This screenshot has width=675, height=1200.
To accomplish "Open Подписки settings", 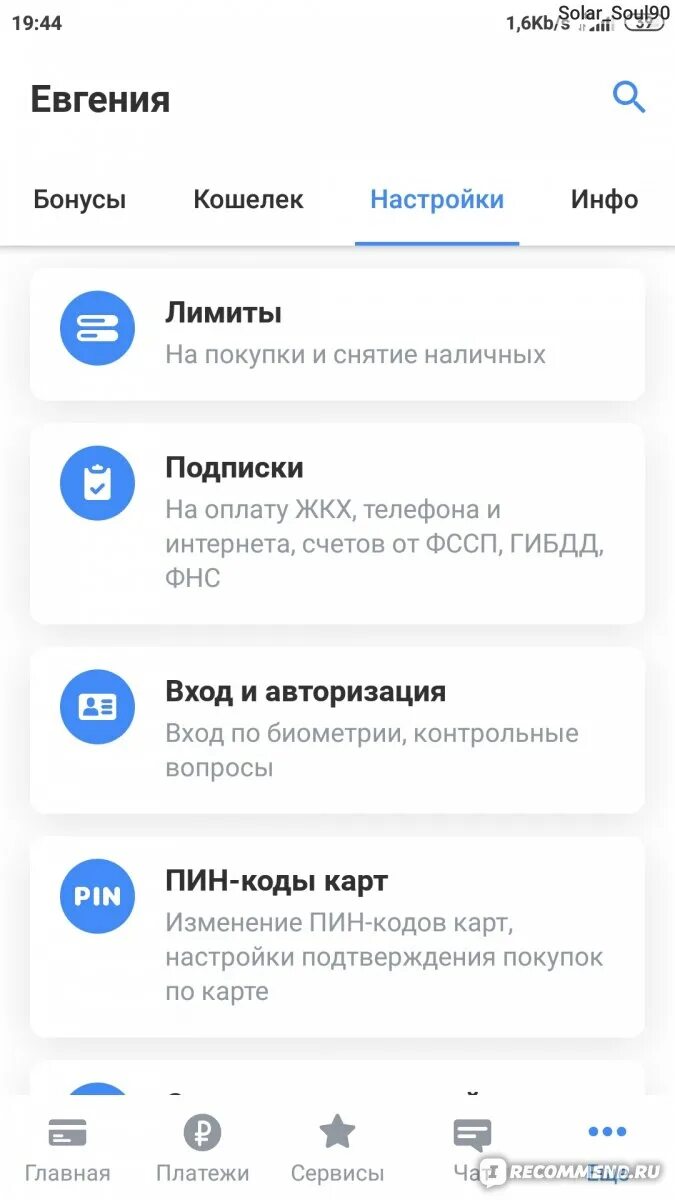I will 337,524.
